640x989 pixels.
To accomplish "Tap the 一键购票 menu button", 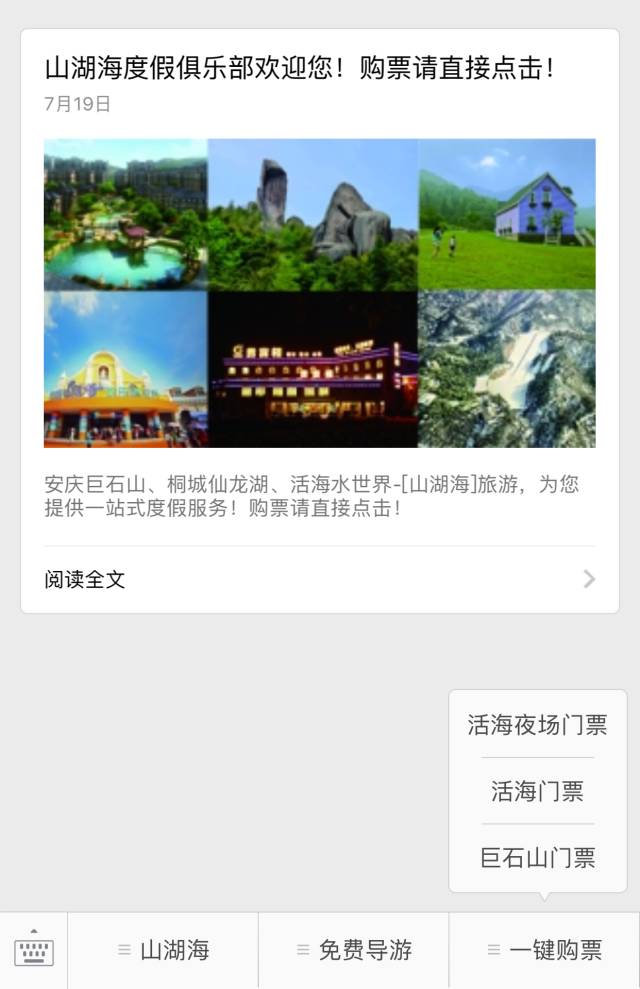I will click(544, 950).
